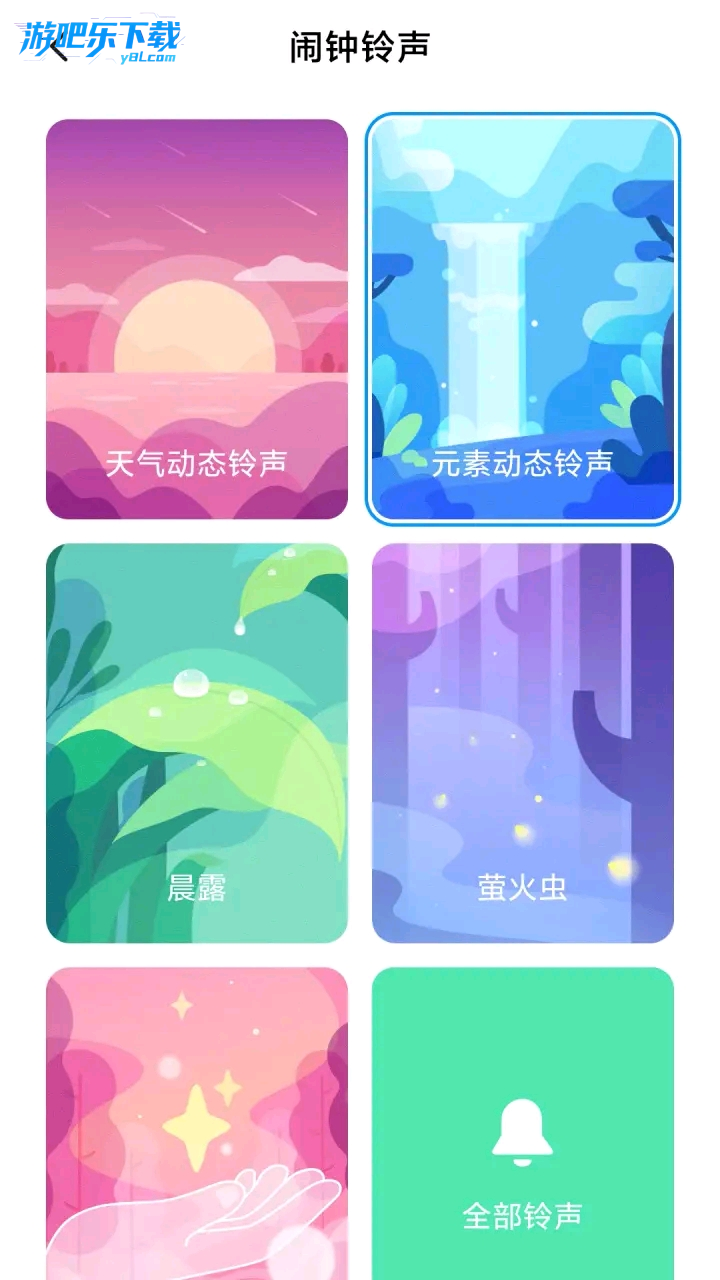The image size is (720, 1280).
Task: Go back from alarm ringtone screen
Action: [58, 47]
